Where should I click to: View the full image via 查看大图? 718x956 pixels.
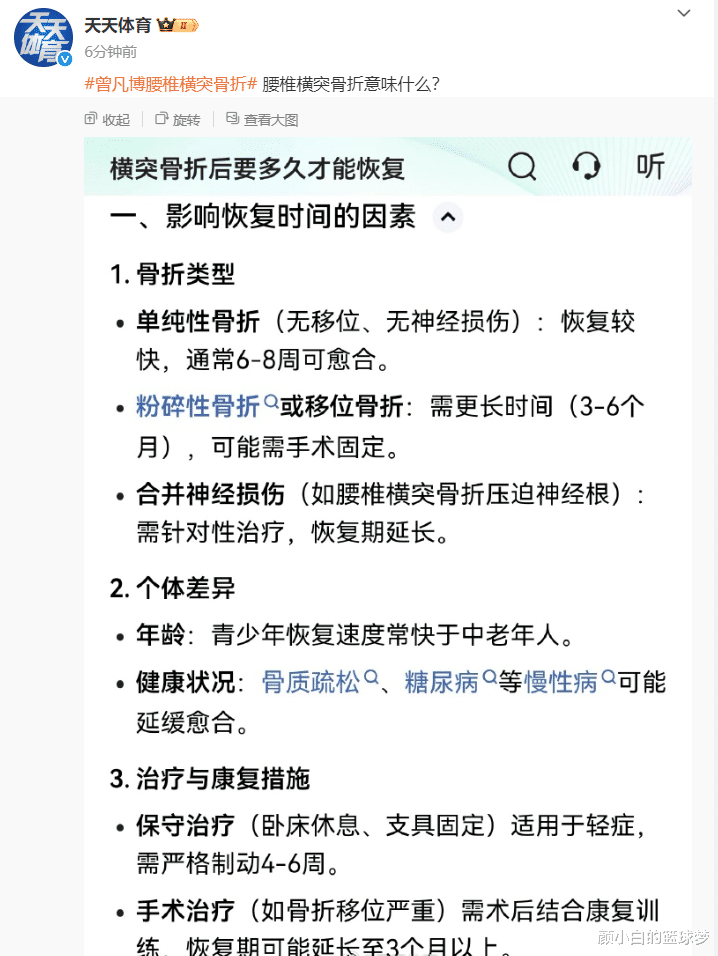(x=262, y=120)
